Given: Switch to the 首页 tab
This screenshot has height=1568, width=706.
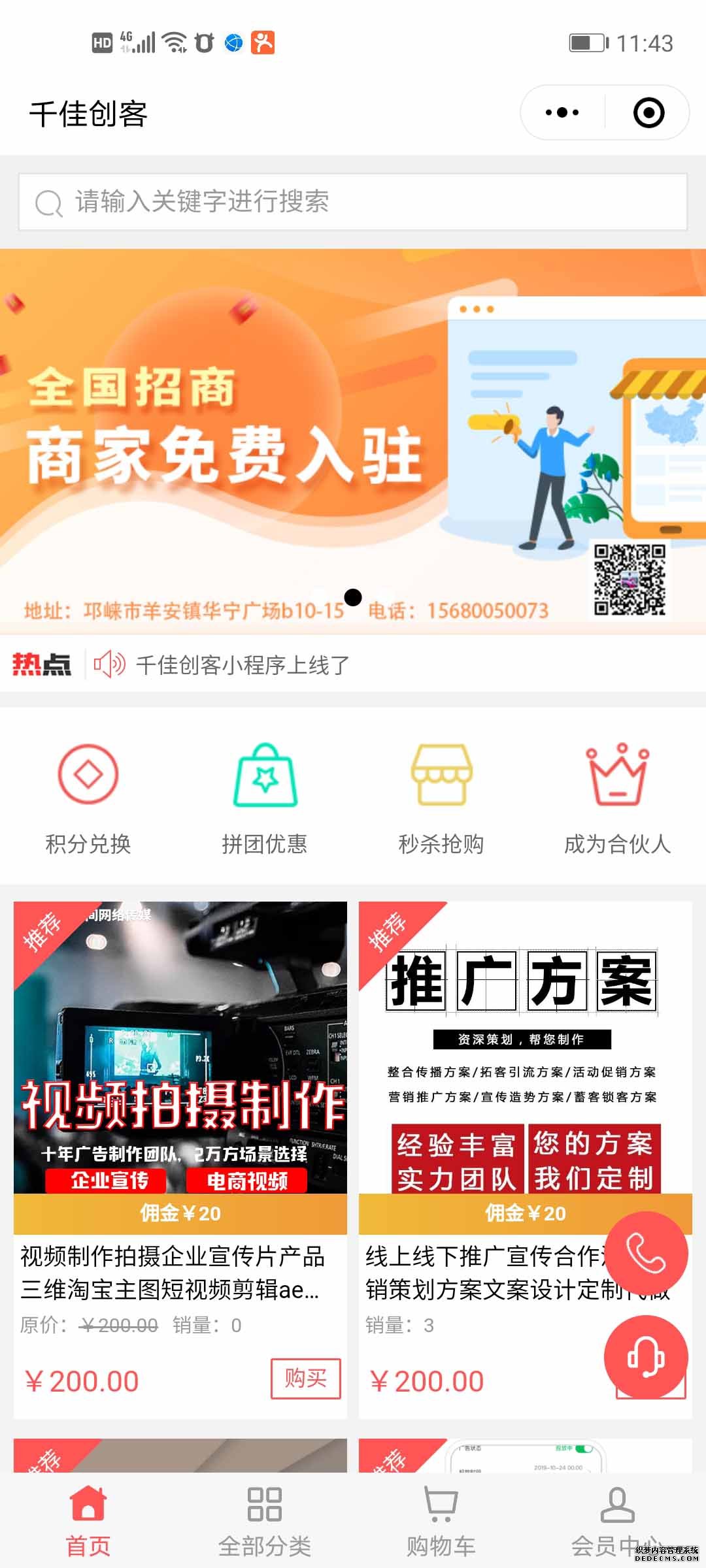Looking at the screenshot, I should [88, 1519].
